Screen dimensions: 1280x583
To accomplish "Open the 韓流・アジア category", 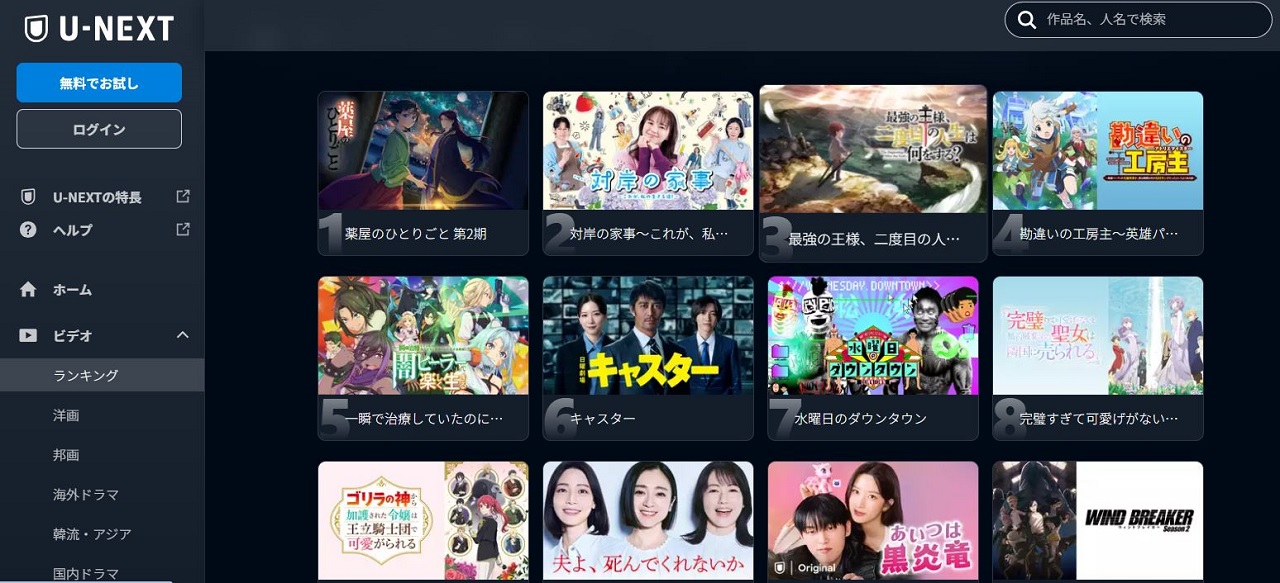I will [x=92, y=535].
